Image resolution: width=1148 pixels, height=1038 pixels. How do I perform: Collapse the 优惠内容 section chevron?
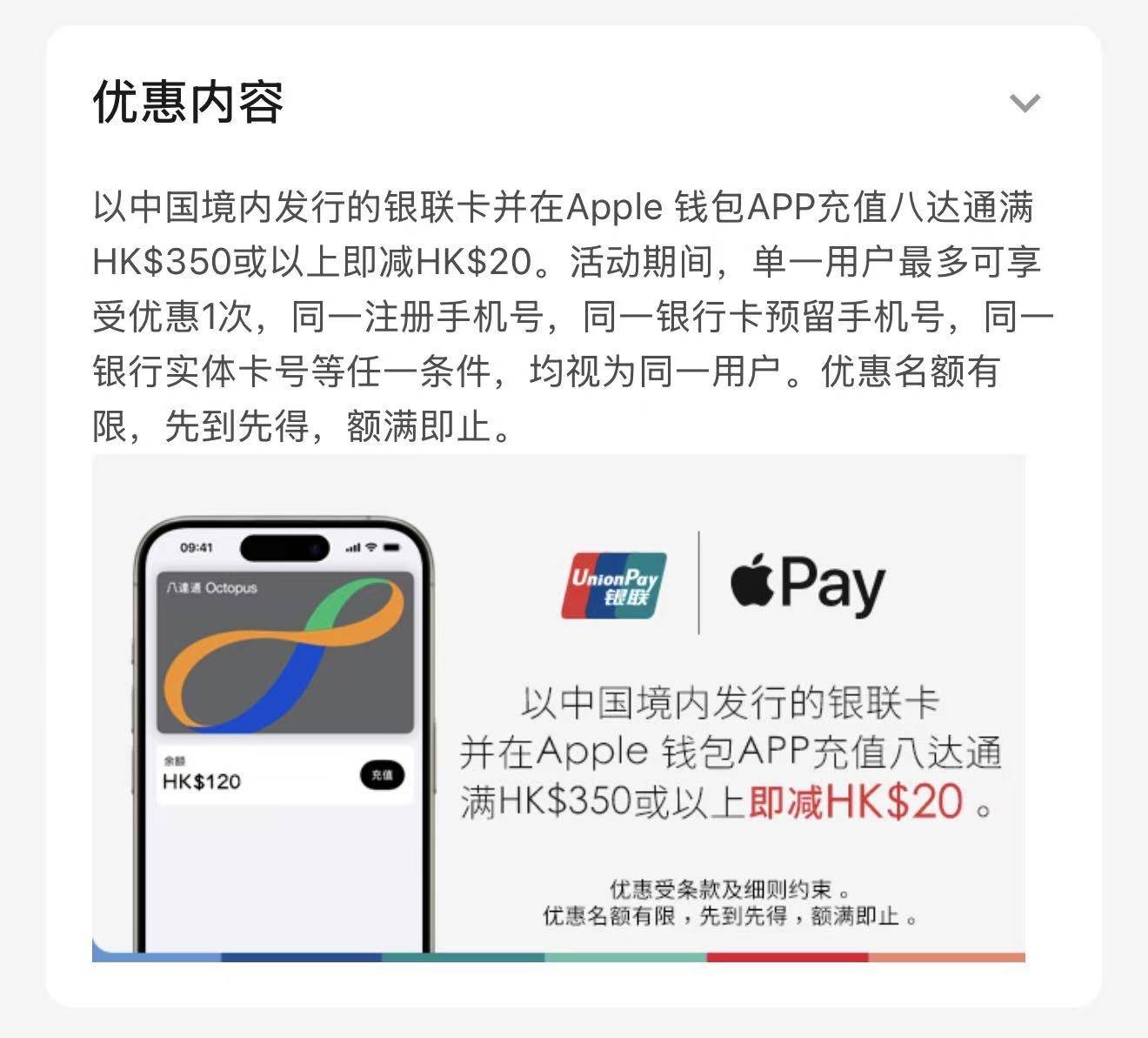click(1025, 104)
